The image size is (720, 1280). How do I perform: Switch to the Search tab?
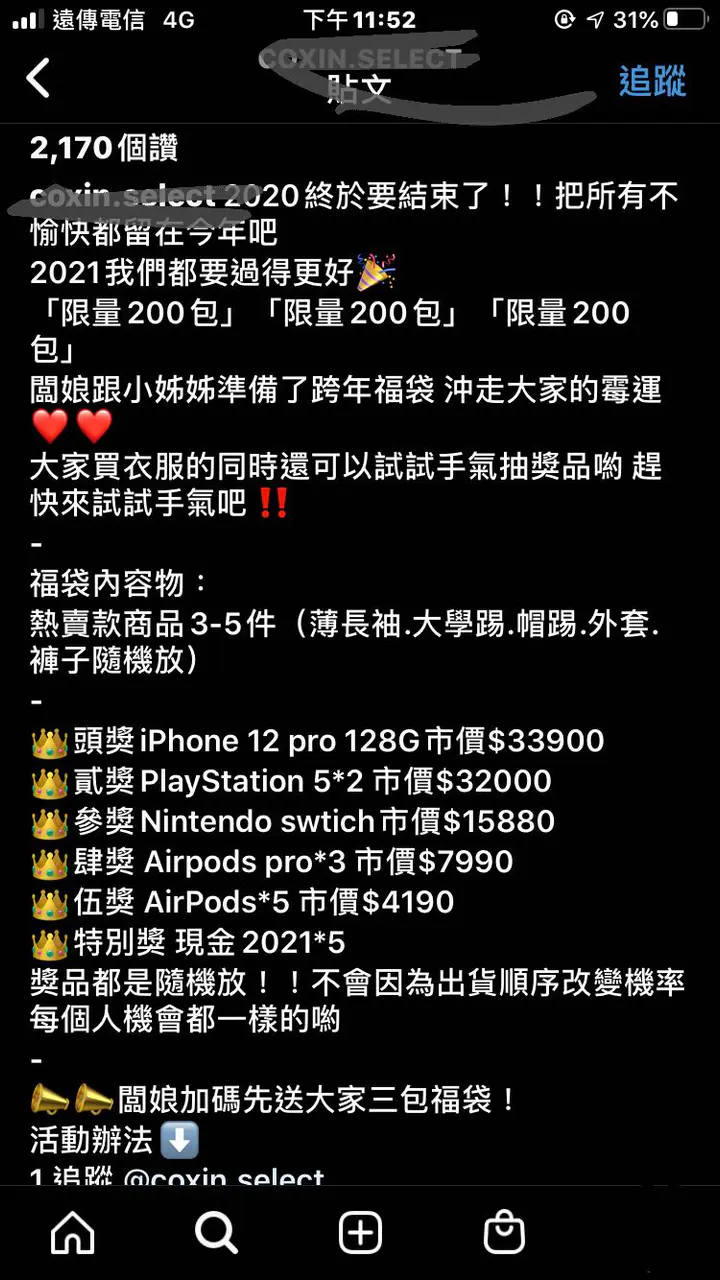(216, 1232)
